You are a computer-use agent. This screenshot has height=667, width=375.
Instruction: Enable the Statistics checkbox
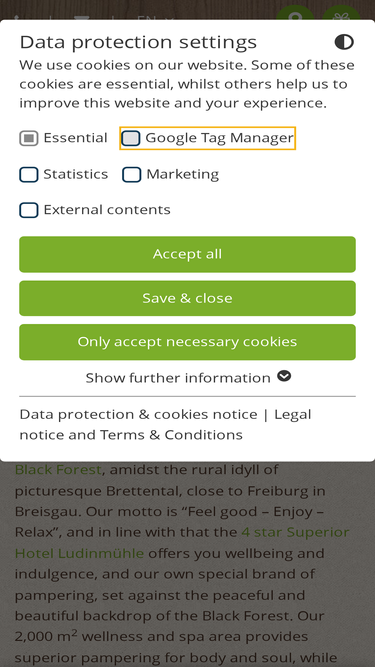point(29,174)
